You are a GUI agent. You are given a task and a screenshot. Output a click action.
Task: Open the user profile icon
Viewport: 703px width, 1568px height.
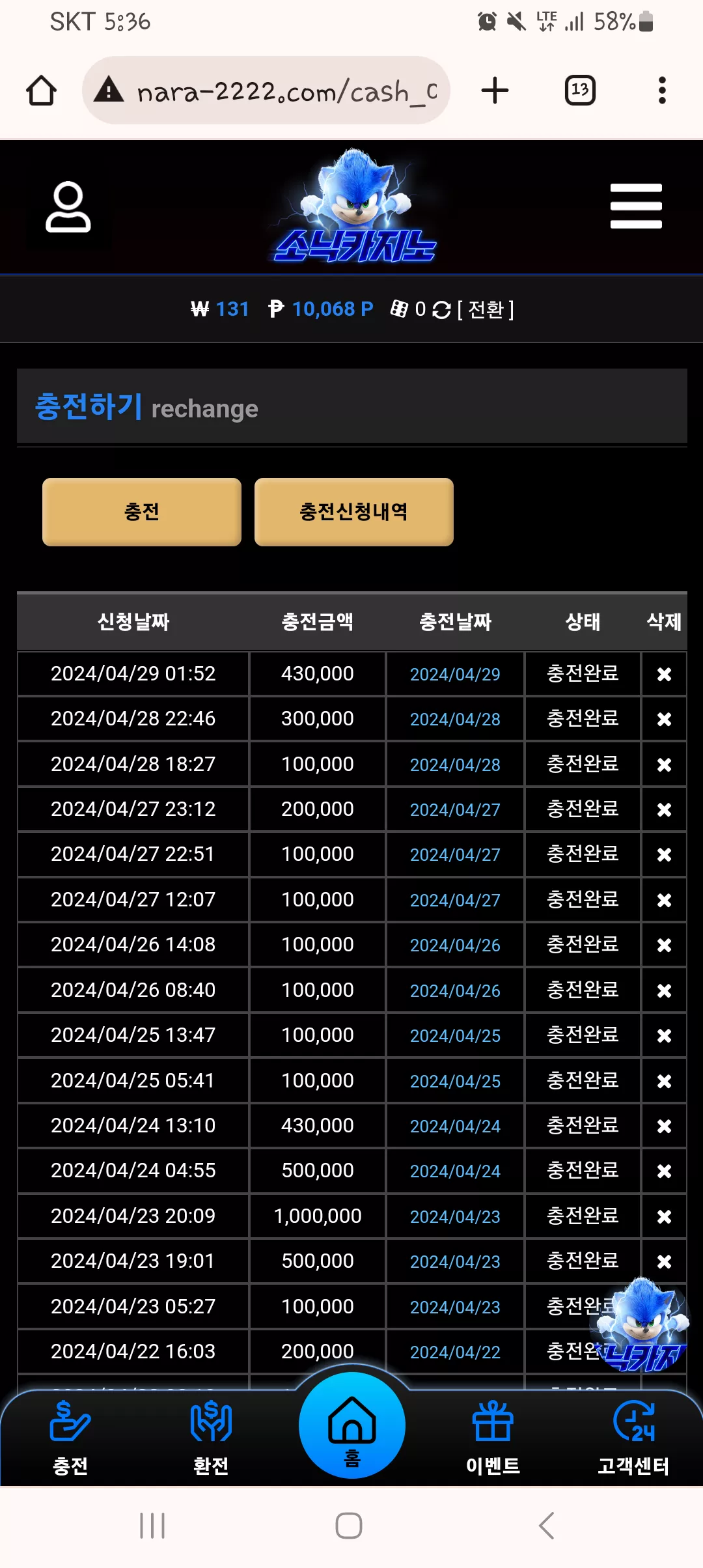click(68, 207)
